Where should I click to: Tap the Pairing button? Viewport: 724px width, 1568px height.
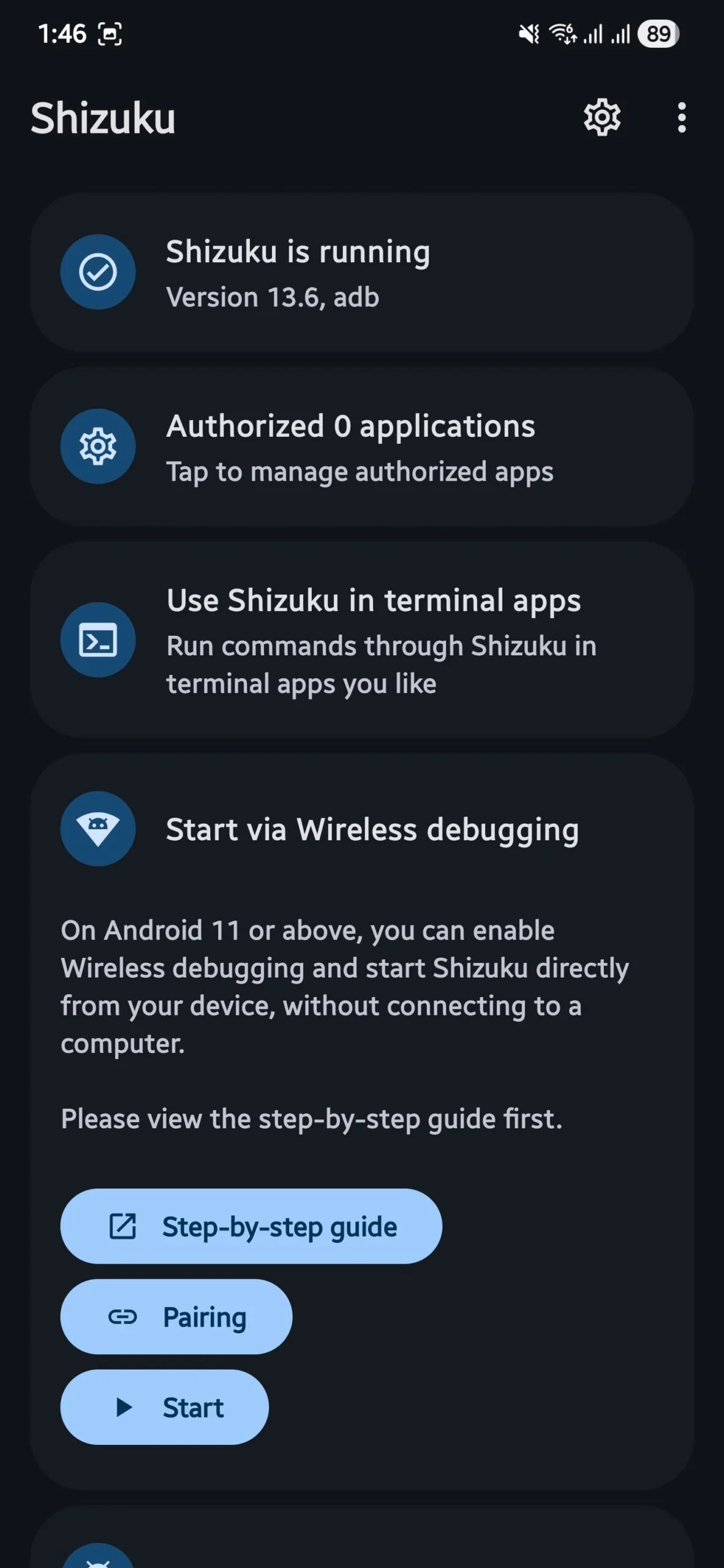(x=176, y=1316)
